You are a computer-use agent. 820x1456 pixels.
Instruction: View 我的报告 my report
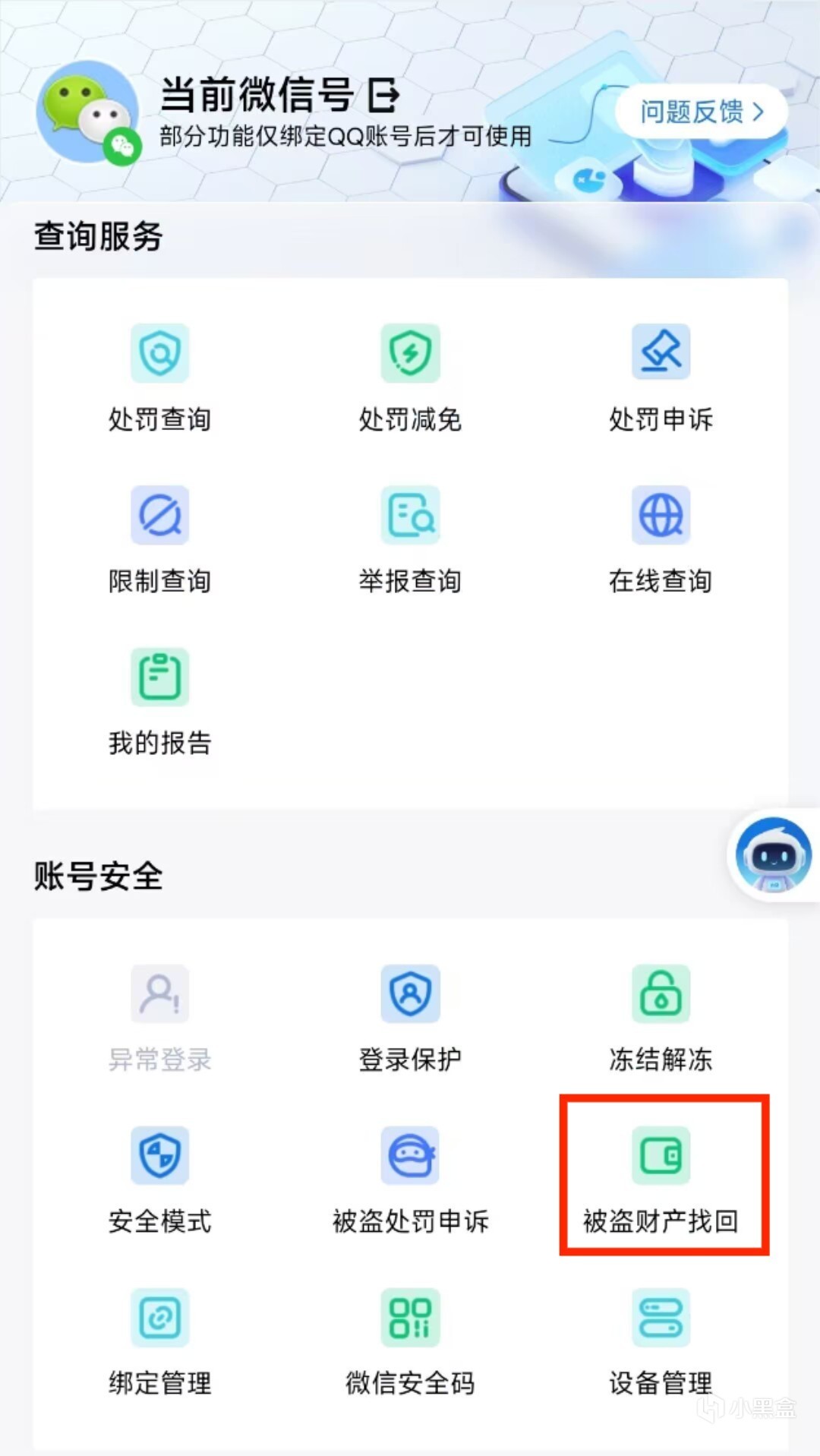pos(159,701)
